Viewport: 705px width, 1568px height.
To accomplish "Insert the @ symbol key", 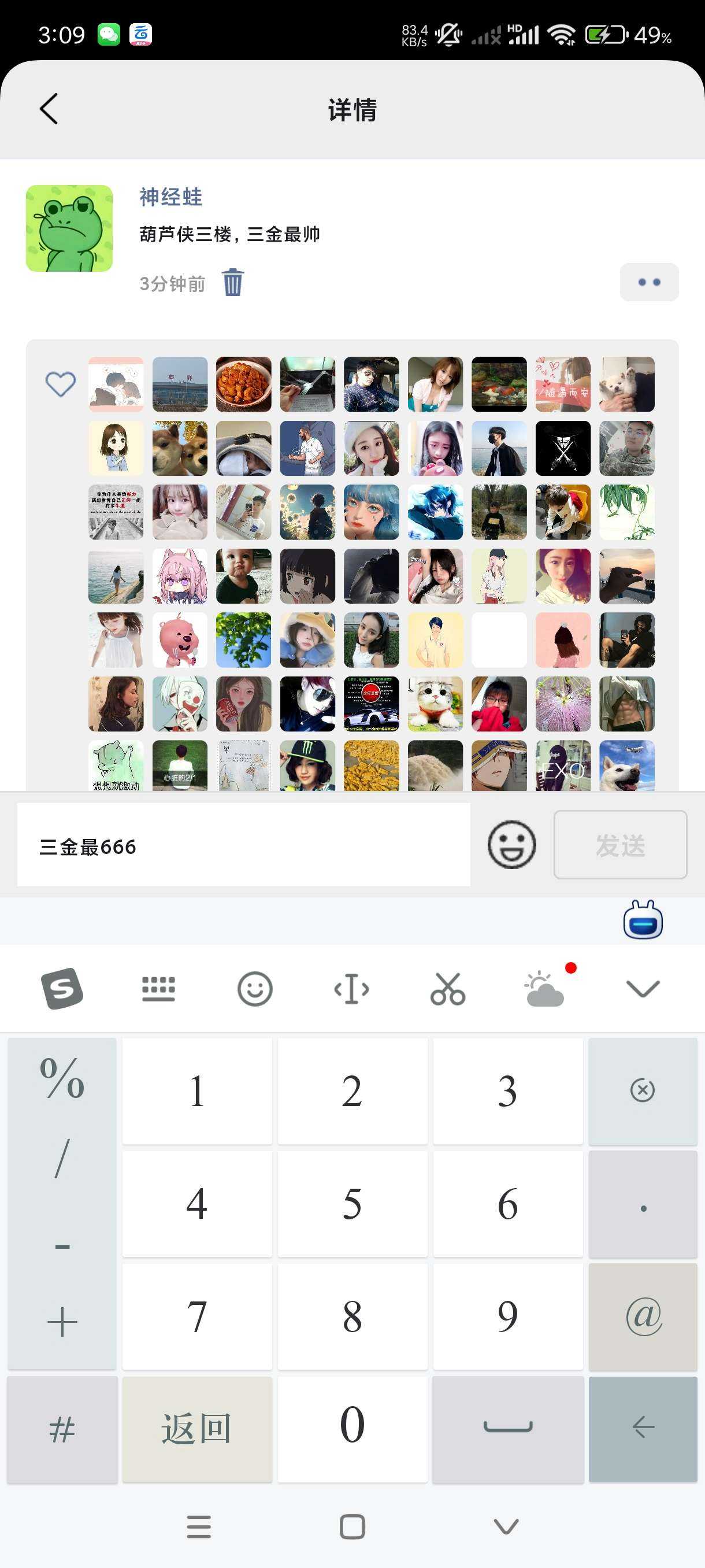I will 643,1316.
